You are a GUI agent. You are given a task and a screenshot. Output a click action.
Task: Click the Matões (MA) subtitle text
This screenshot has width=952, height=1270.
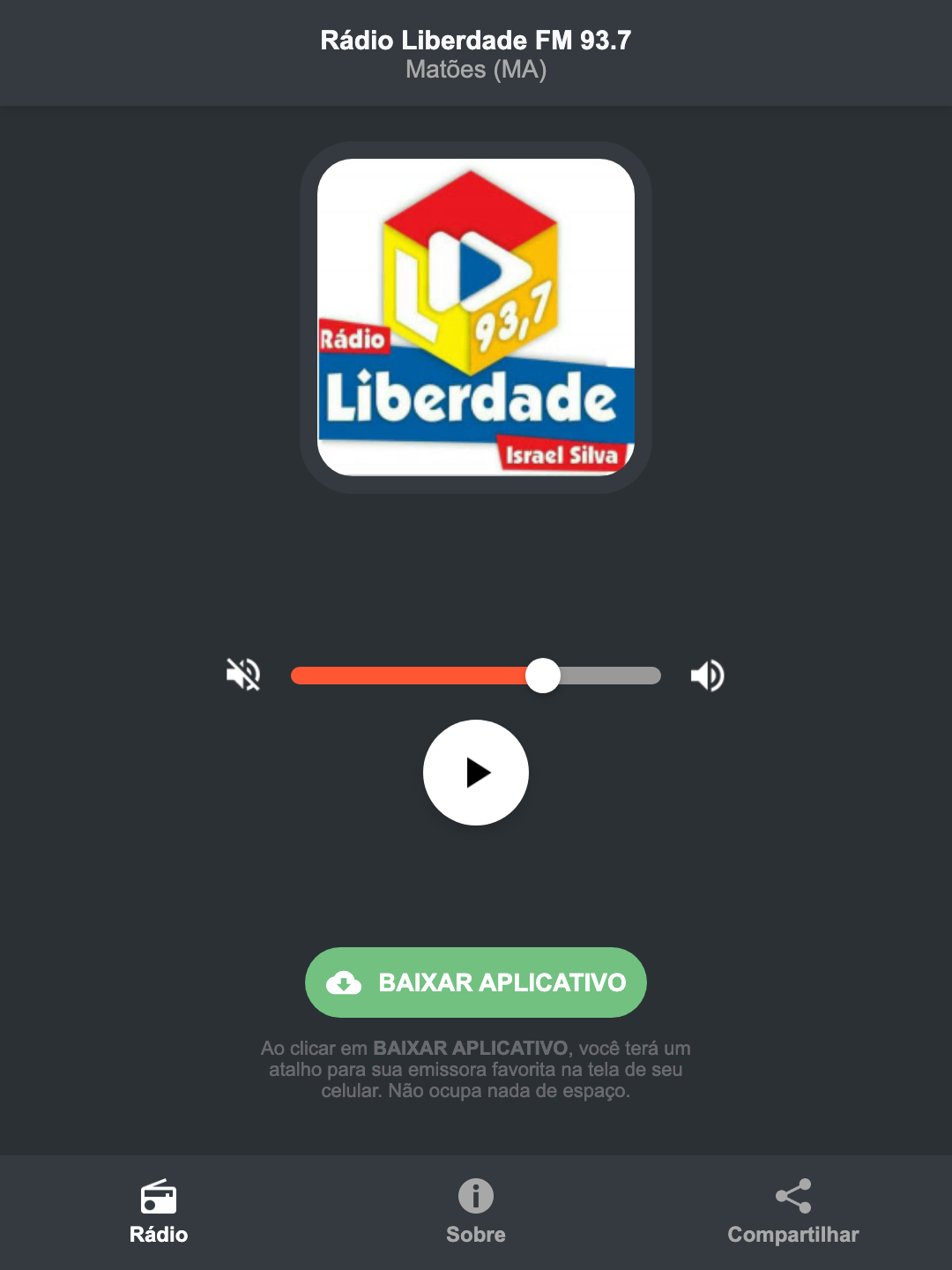click(x=475, y=69)
